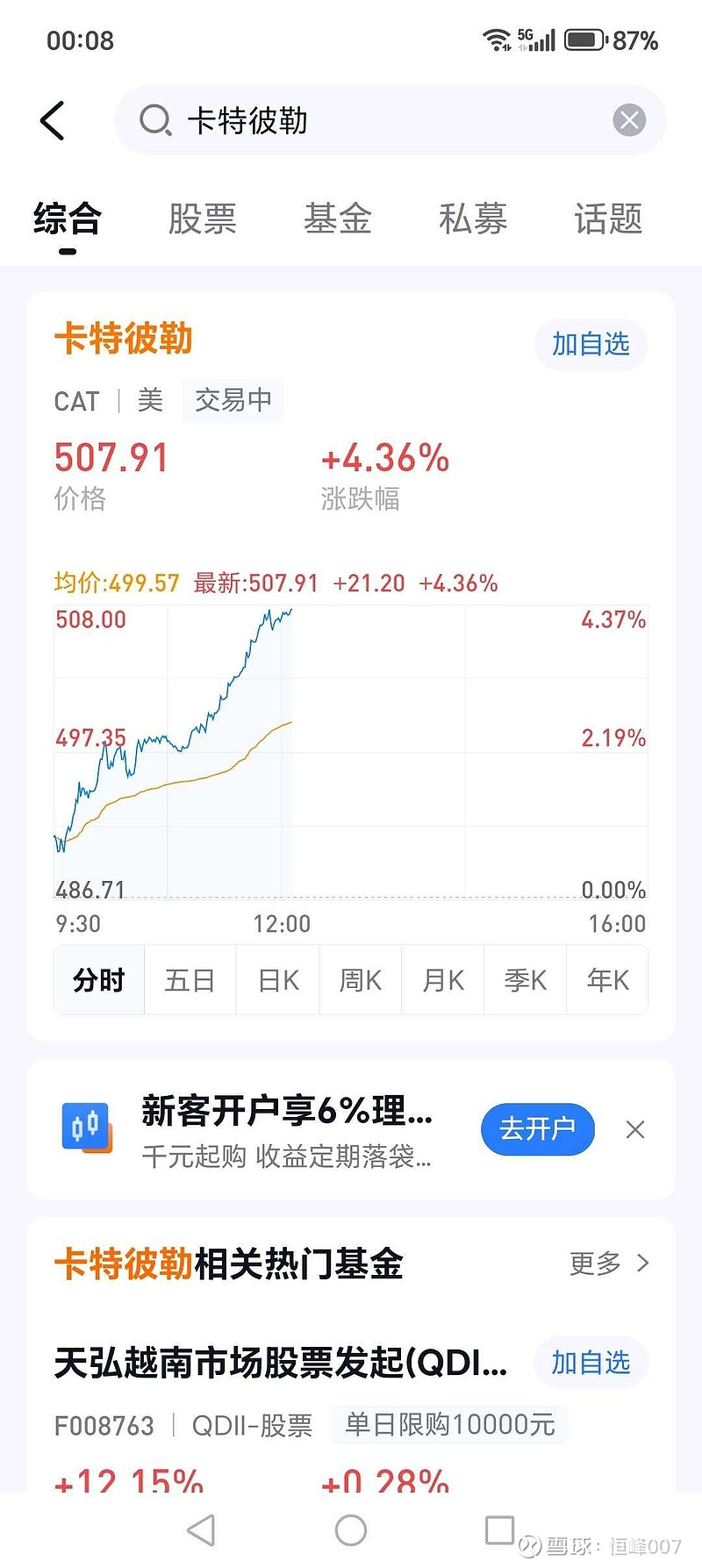Add 天弘越南市场股票 fund to watchlist

pyautogui.click(x=591, y=1363)
